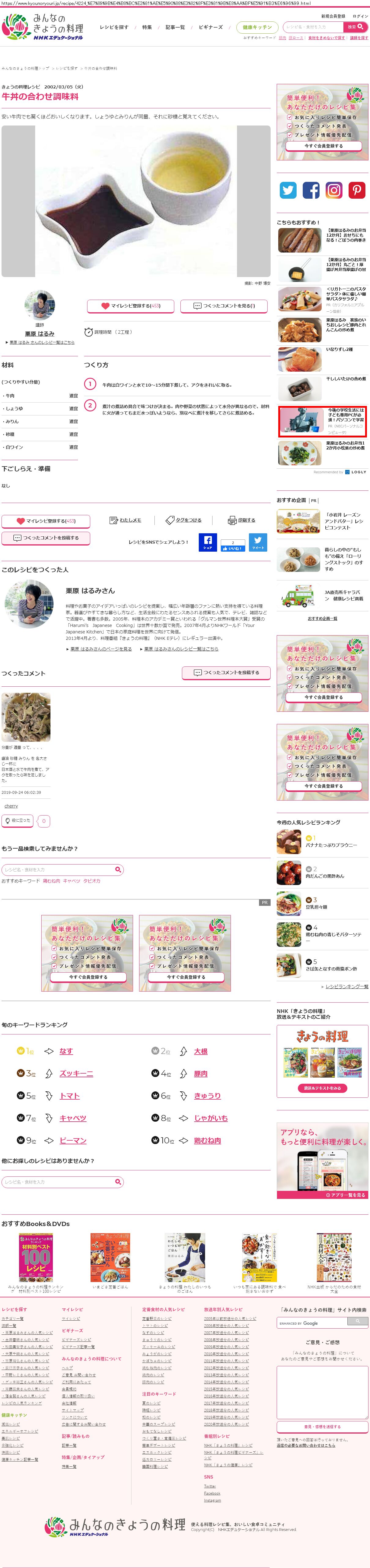Register as my recipe under the photo
Image resolution: width=370 pixels, height=1568 pixels.
[x=131, y=306]
